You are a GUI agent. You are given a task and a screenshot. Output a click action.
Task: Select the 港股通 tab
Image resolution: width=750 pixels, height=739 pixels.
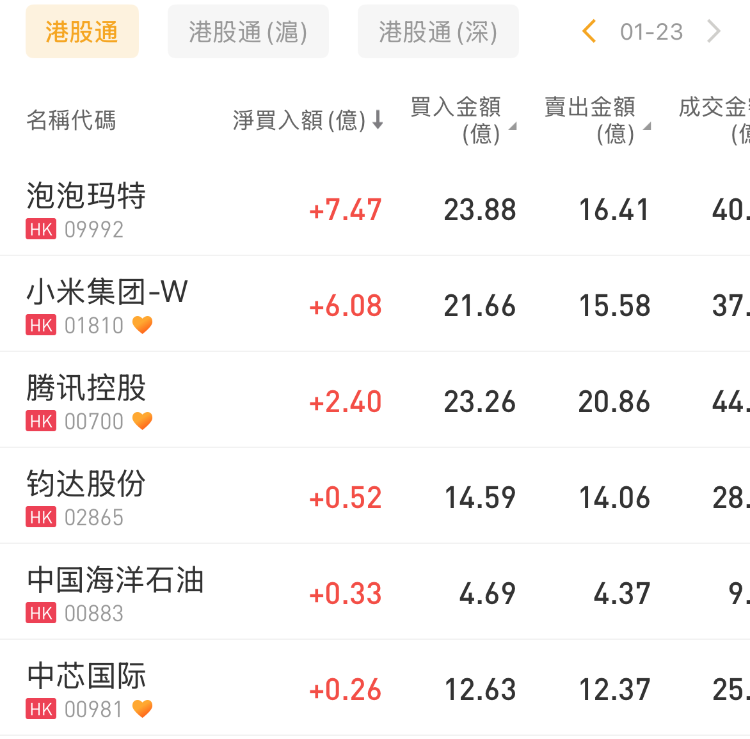pos(82,32)
